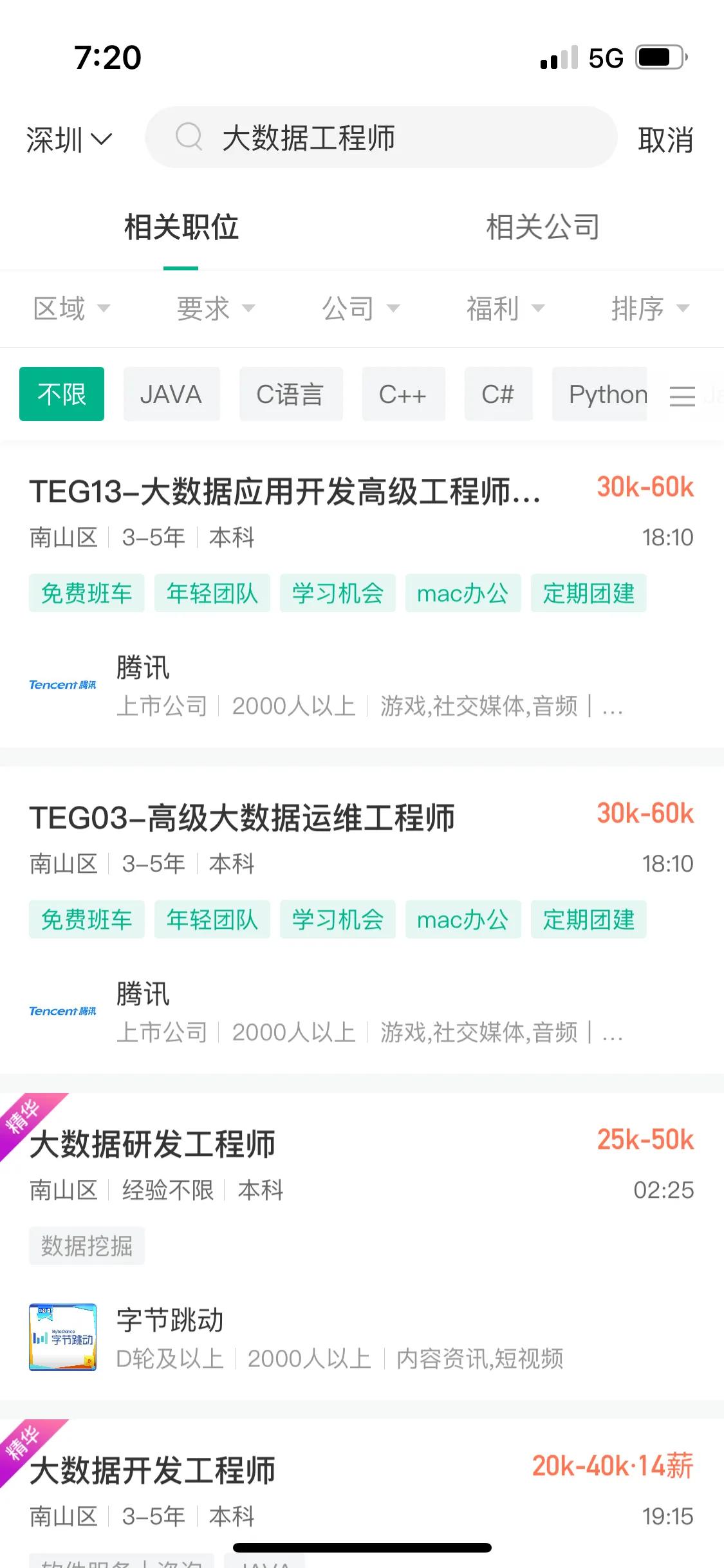Open the TEG03-高级大数据运维工程师 job listing
The height and width of the screenshot is (1568, 724).
242,819
